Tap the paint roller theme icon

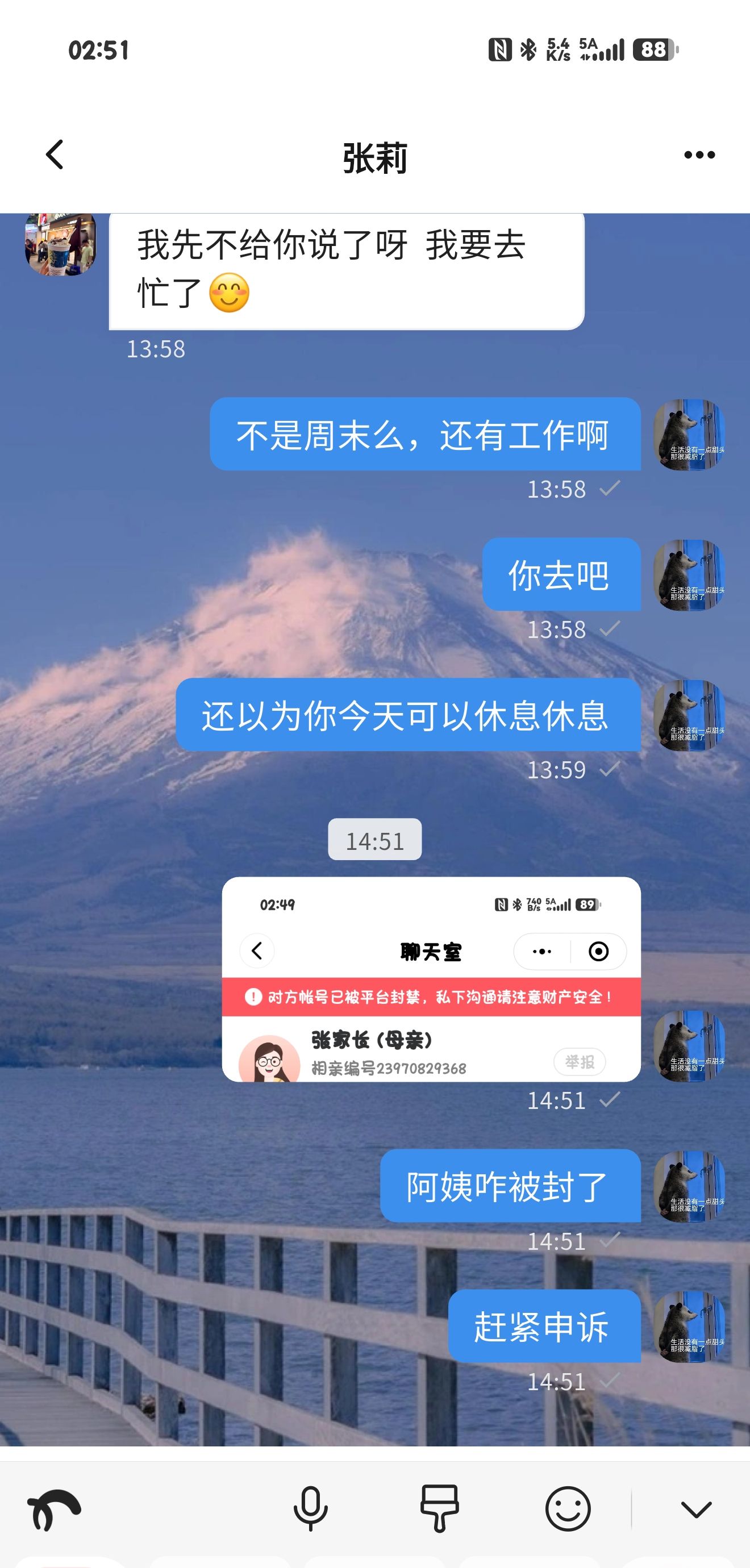tap(440, 1508)
